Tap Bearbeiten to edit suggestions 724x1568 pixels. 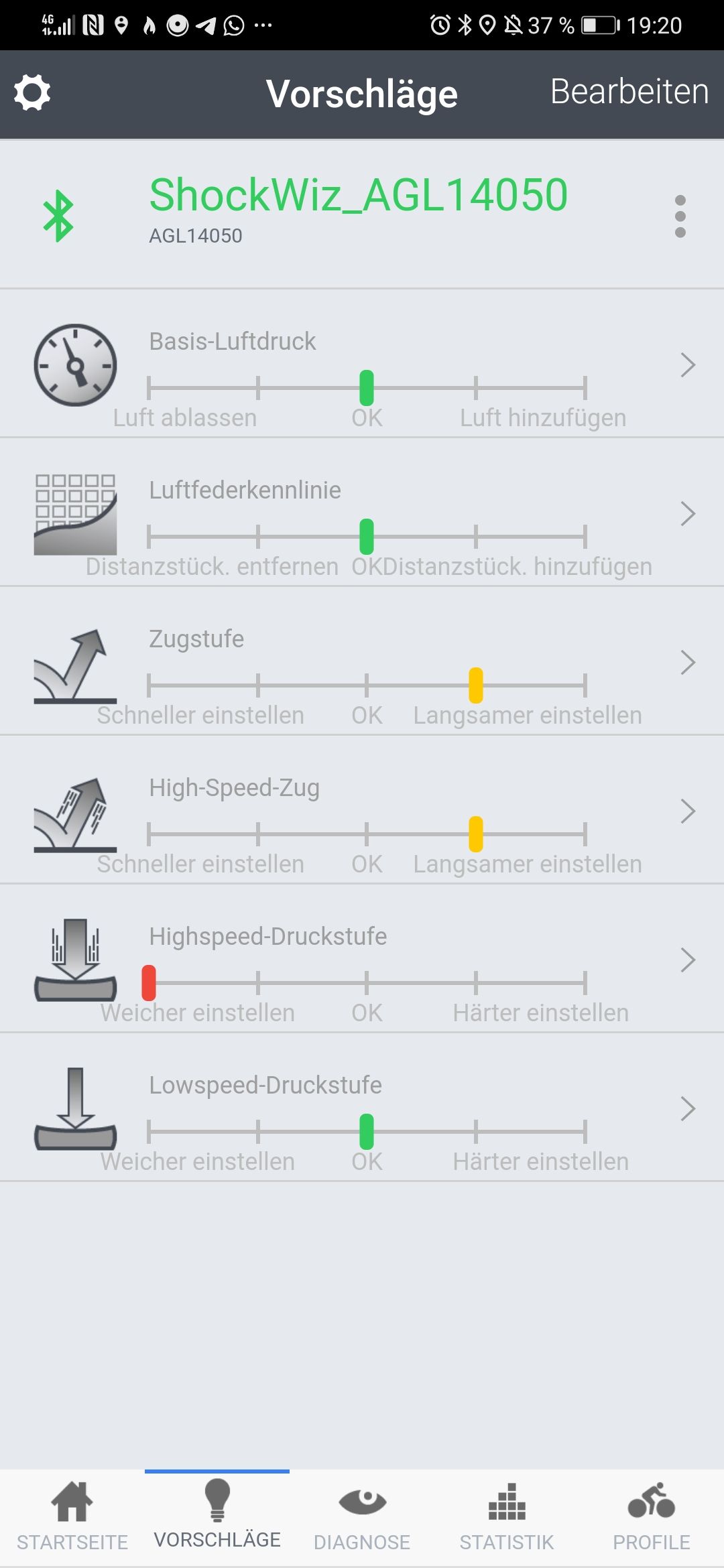(629, 92)
